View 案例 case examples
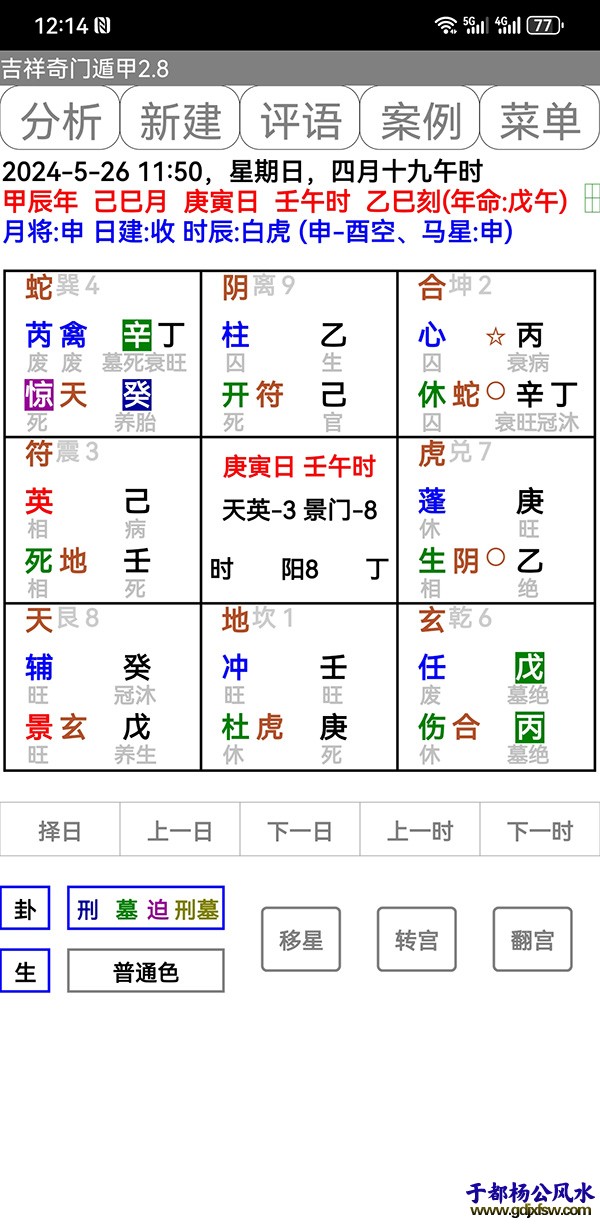600x1224 pixels. 420,119
